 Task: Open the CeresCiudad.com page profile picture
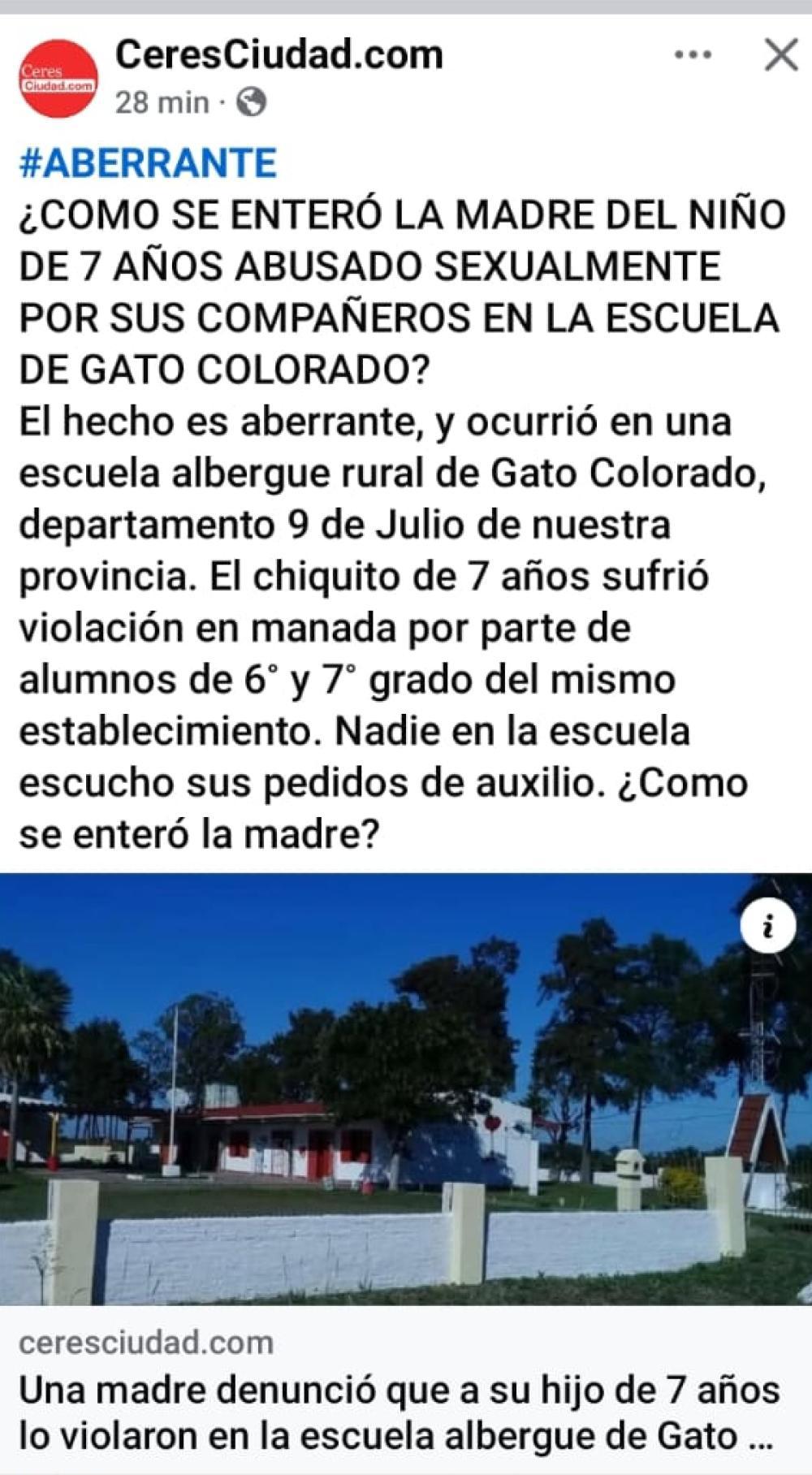(58, 79)
